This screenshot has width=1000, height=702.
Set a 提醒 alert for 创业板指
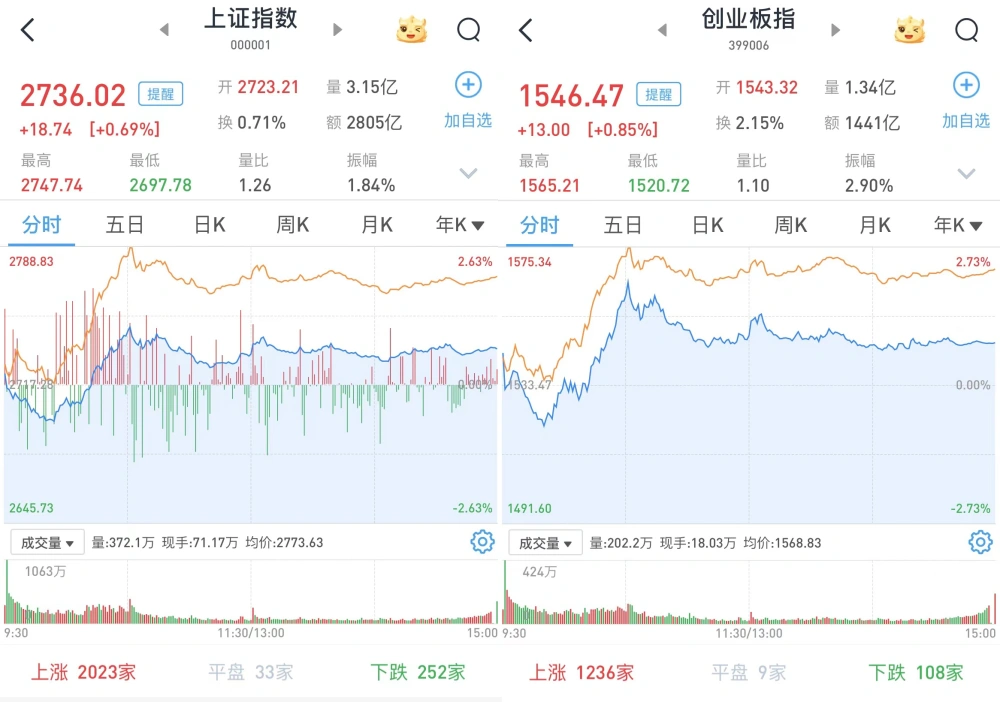[x=658, y=95]
